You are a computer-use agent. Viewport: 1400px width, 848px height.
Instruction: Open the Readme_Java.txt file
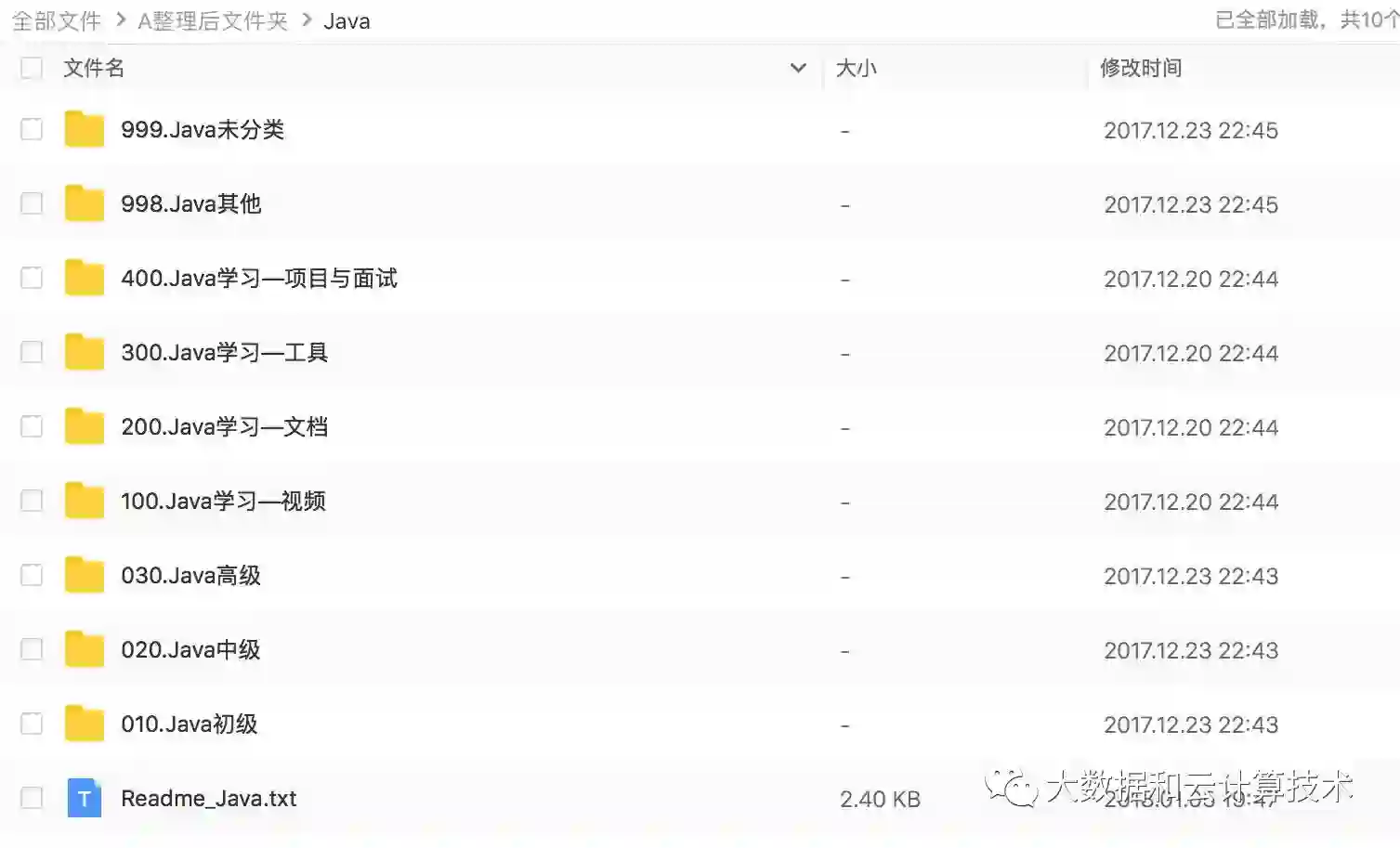coord(208,798)
